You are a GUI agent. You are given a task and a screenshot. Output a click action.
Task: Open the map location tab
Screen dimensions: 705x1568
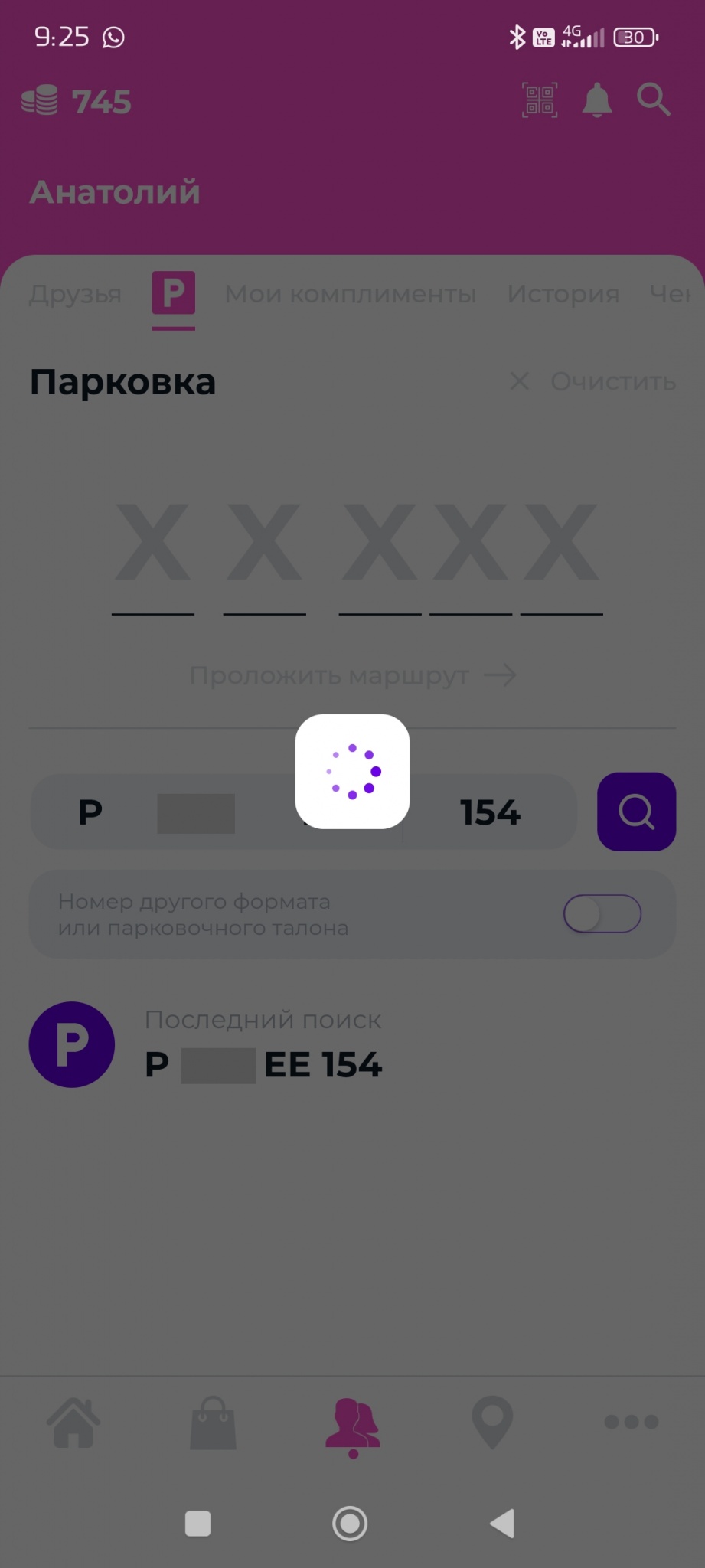click(492, 1423)
